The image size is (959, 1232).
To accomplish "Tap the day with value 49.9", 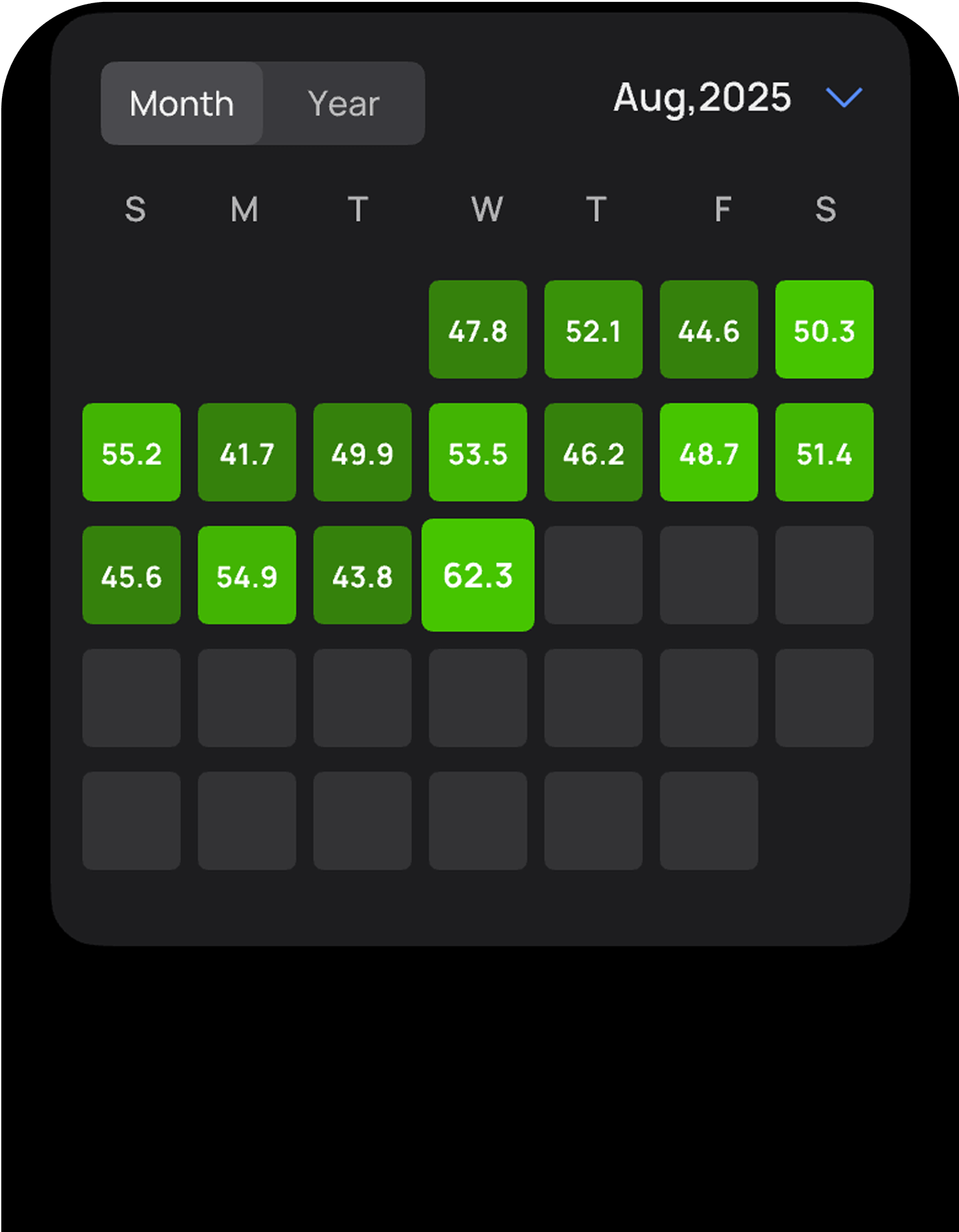I will (362, 452).
